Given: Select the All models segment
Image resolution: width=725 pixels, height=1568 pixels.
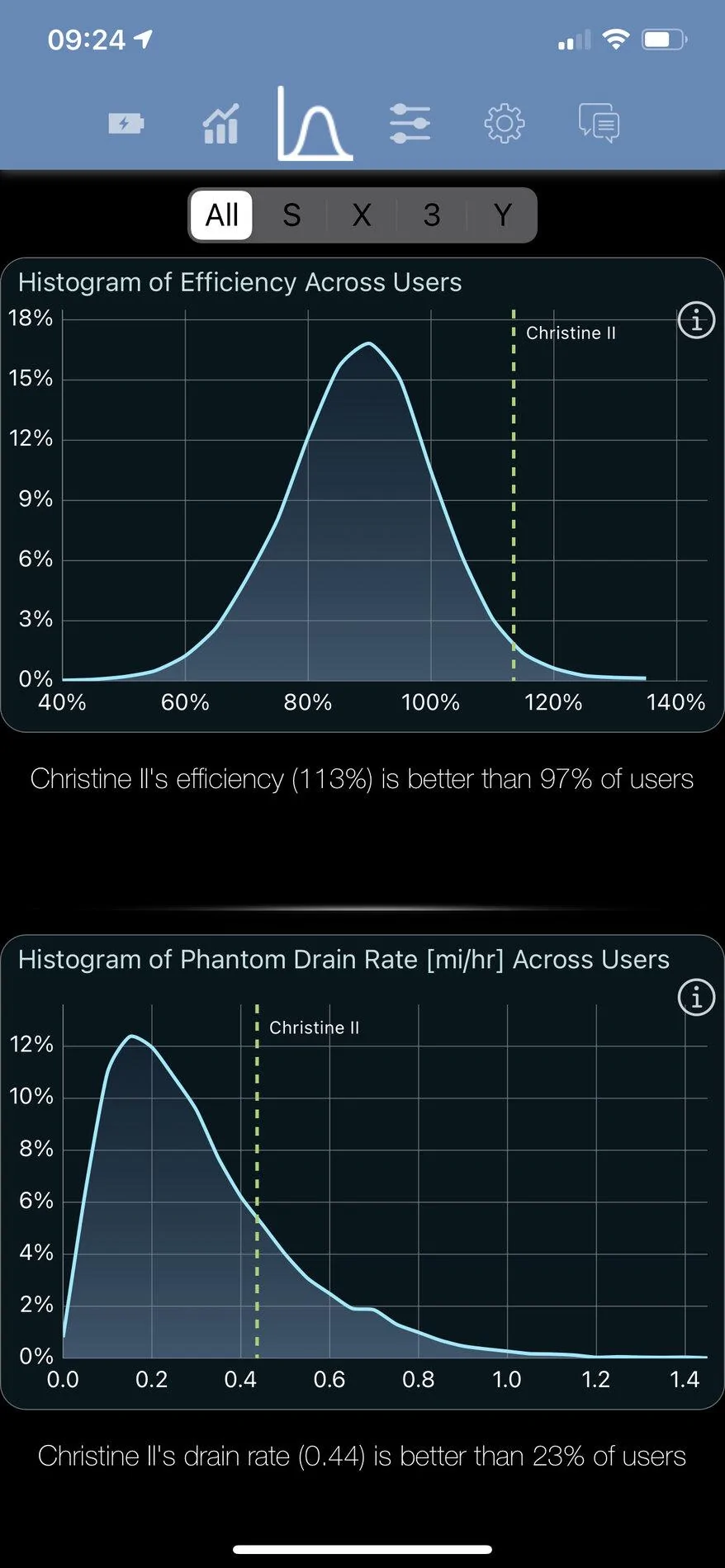Looking at the screenshot, I should coord(222,215).
